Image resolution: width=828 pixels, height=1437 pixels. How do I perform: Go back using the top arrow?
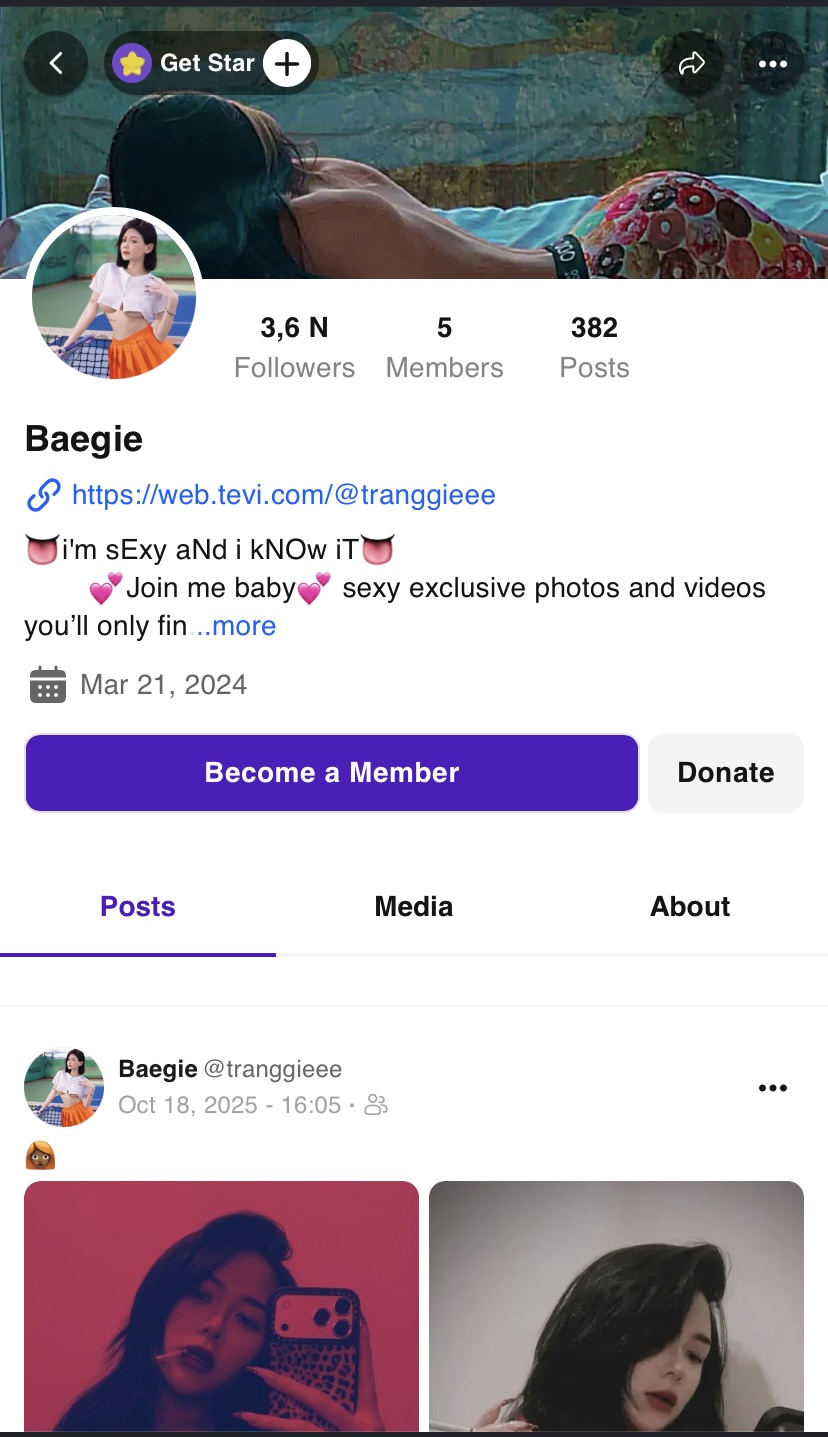tap(56, 64)
